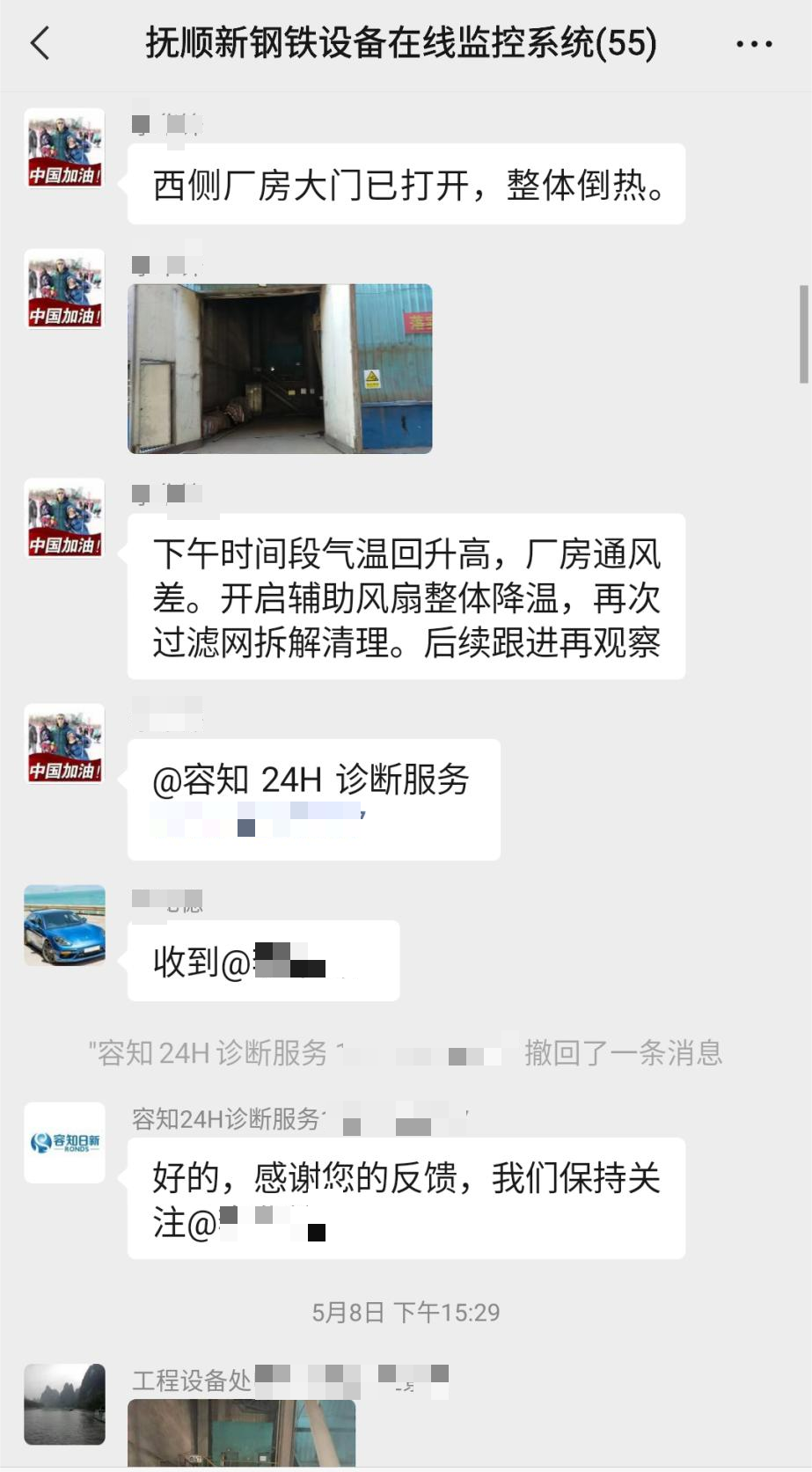
Task: Open the blue car avatar's profile
Action: point(64,926)
